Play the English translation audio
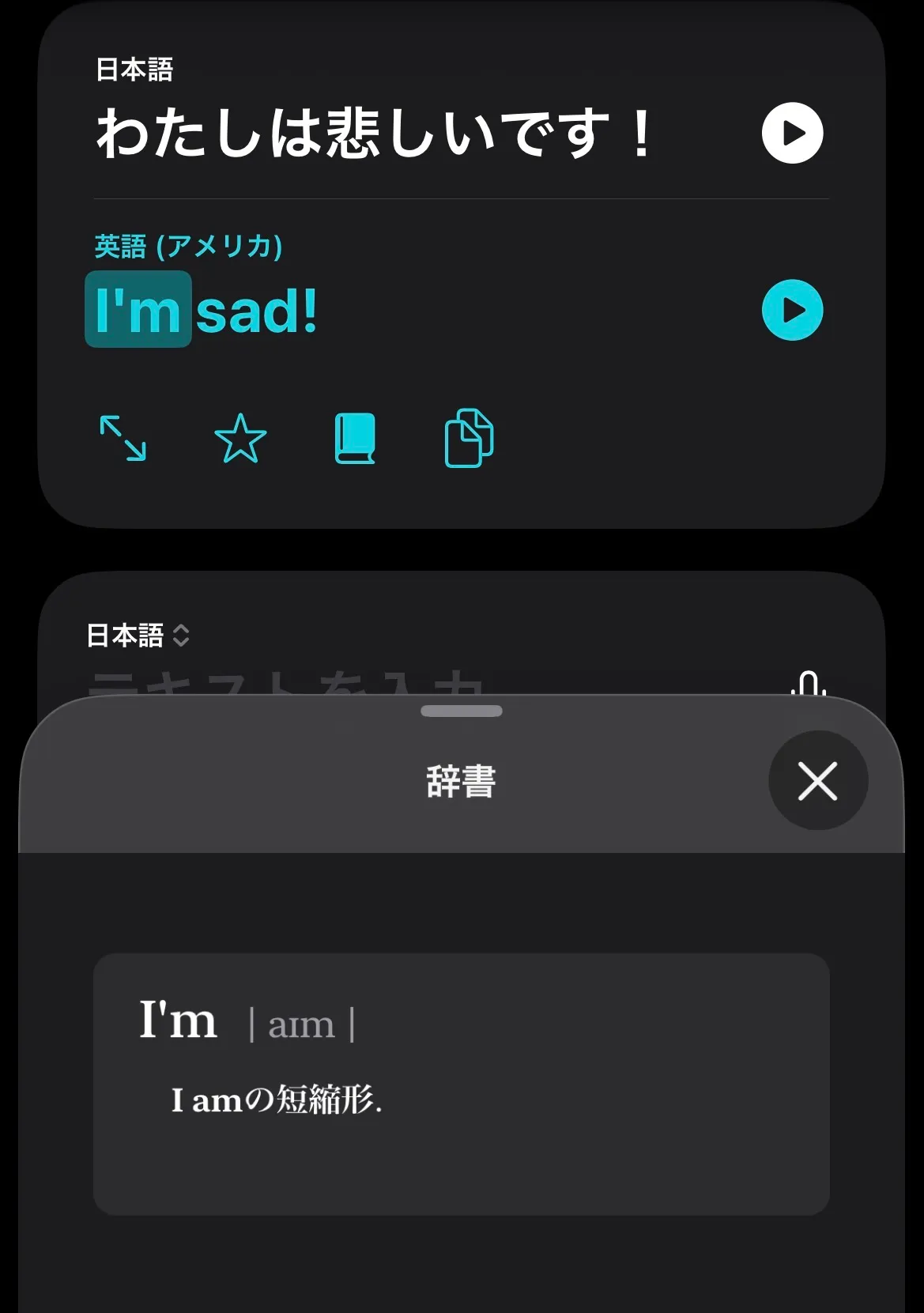Viewport: 924px width, 1313px height. point(792,310)
